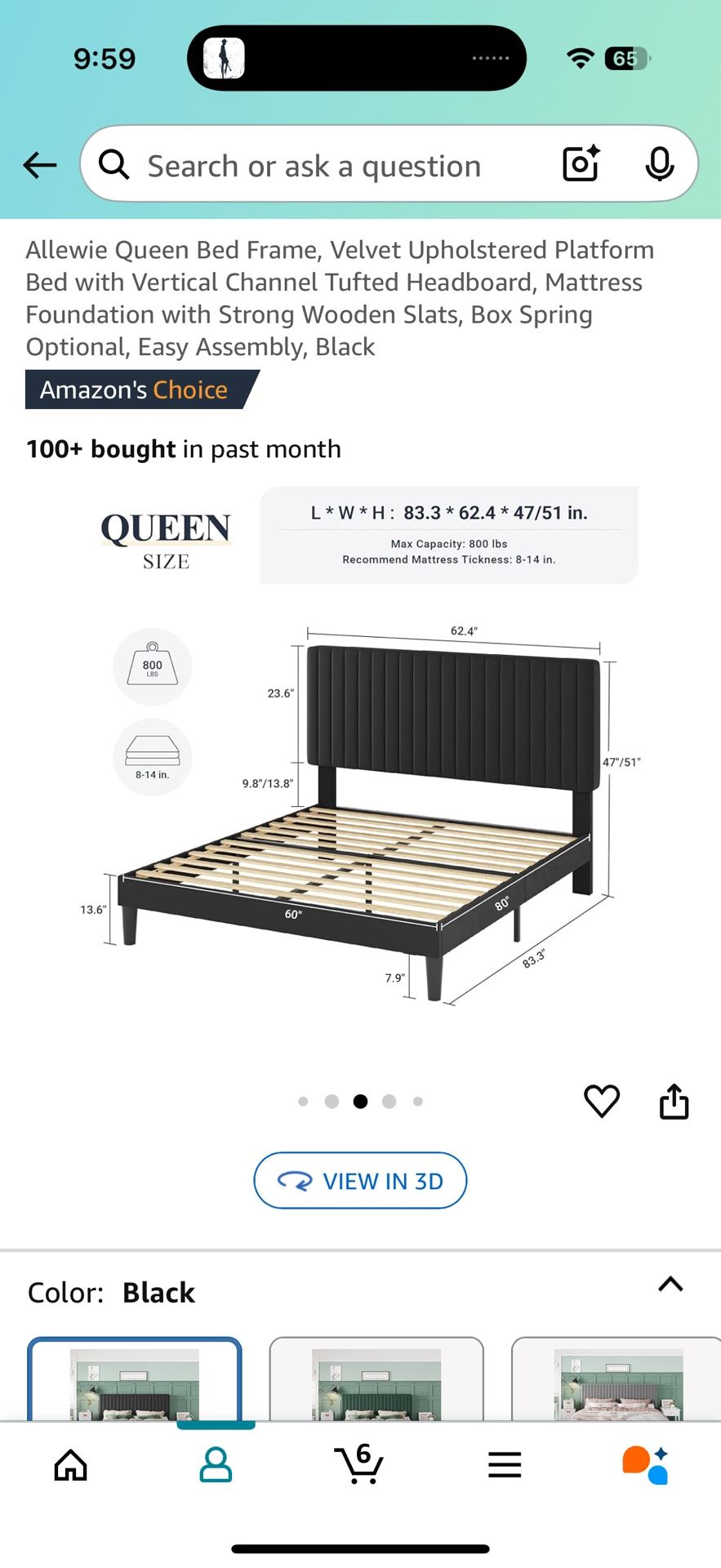The image size is (721, 1568).
Task: Open the hamburger menu
Action: point(505,1464)
